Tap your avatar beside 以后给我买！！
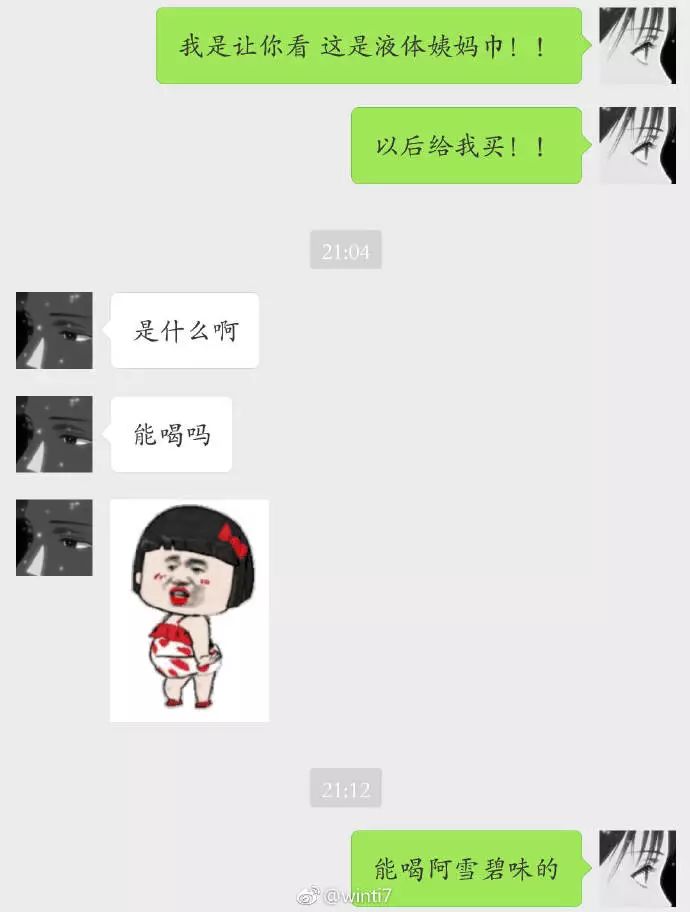Image resolution: width=690 pixels, height=912 pixels. pyautogui.click(x=637, y=145)
